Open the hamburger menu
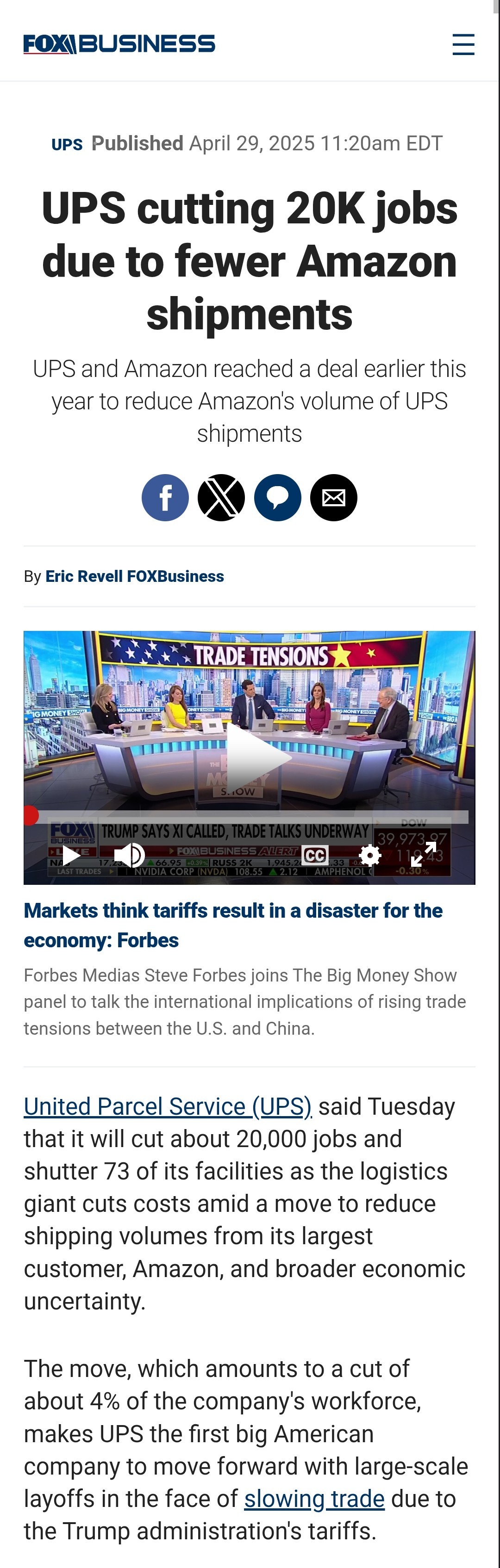The height and width of the screenshot is (1568, 500). (x=463, y=44)
